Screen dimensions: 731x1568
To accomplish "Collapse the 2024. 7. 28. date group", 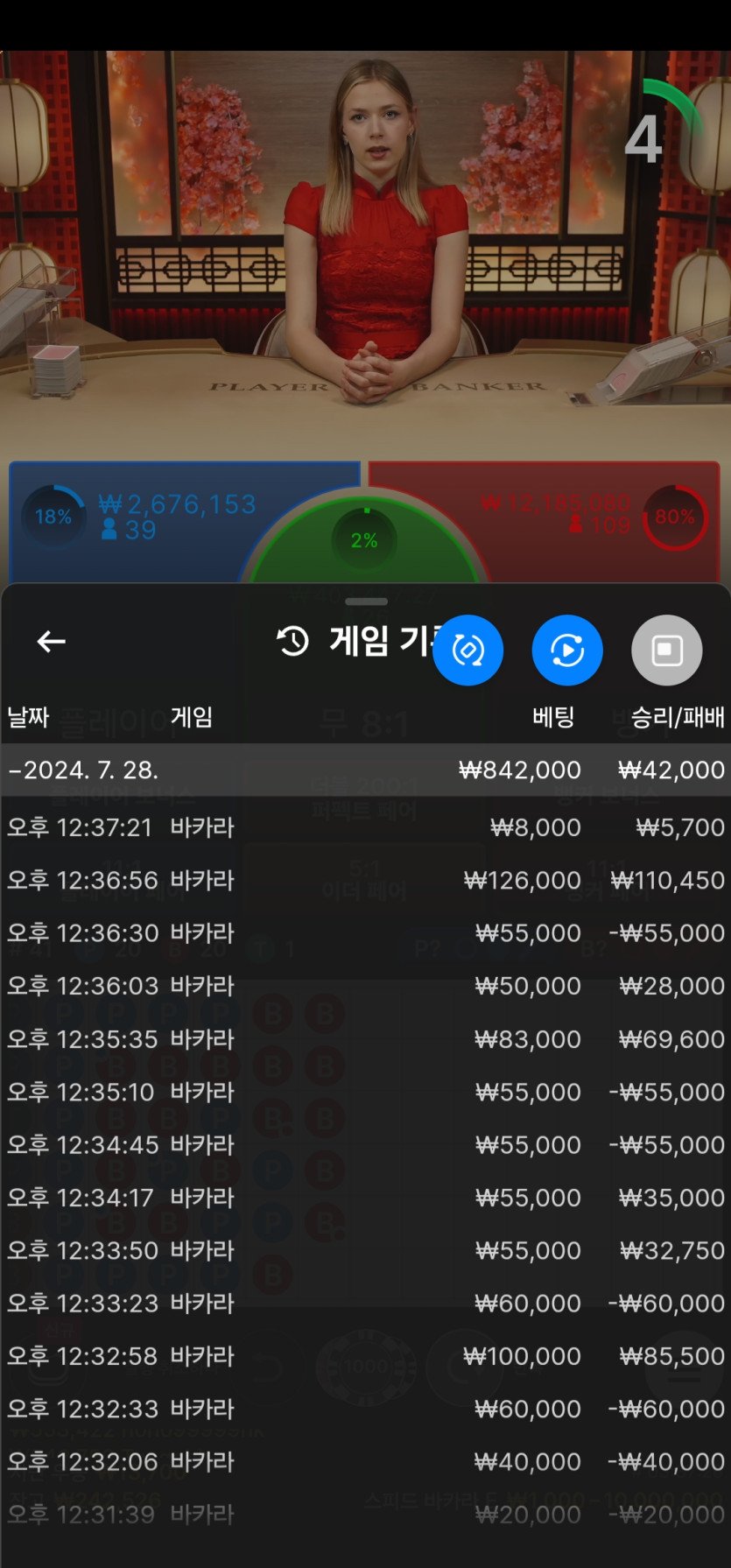I will point(84,770).
